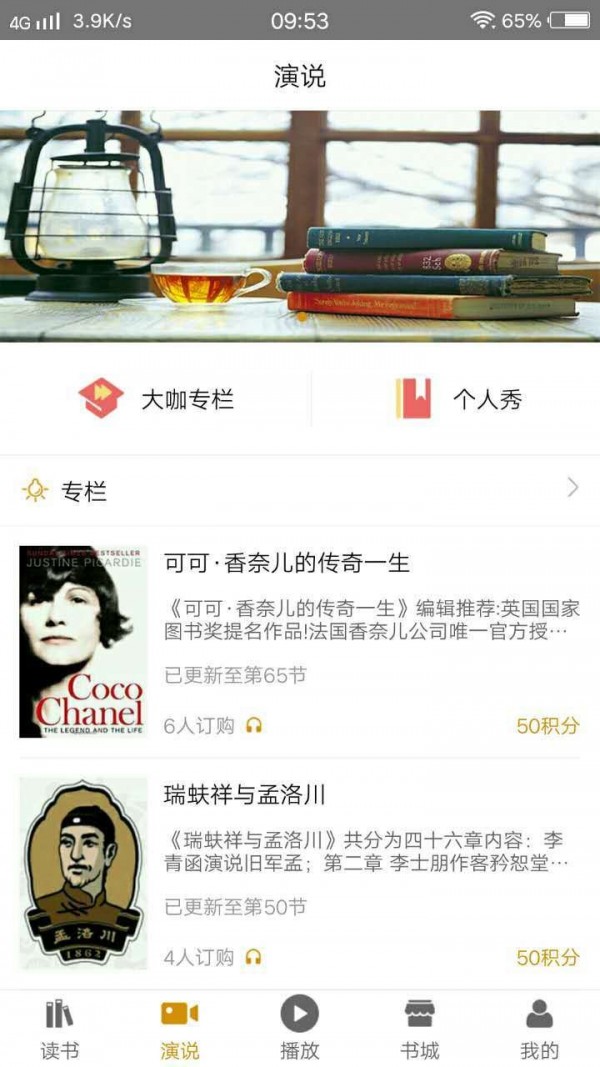Open 瑞蚨祥与孟洛川 column
The height and width of the screenshot is (1067, 600).
coord(245,796)
